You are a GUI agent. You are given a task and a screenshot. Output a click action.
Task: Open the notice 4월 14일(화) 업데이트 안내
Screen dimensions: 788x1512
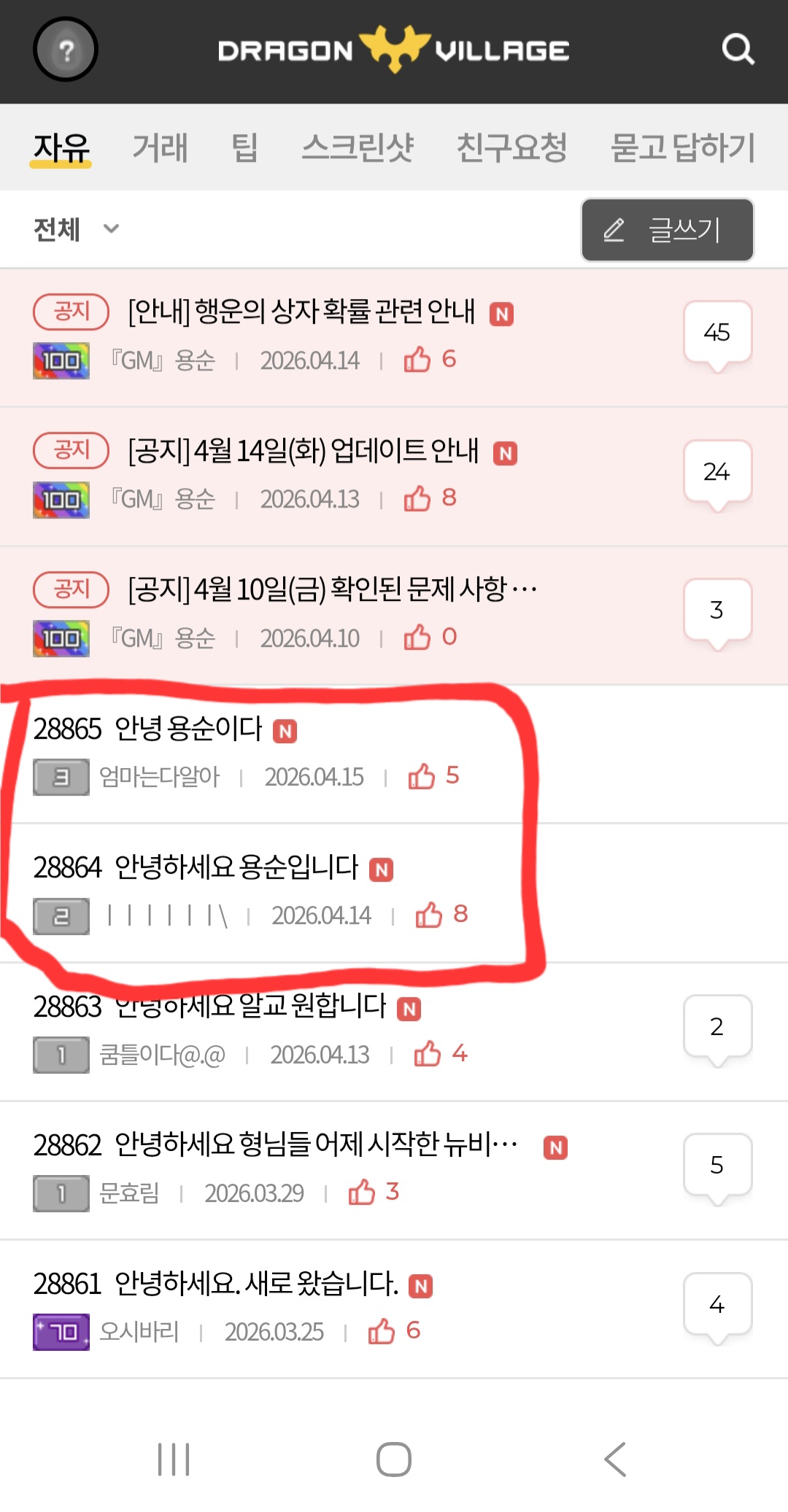pyautogui.click(x=303, y=451)
